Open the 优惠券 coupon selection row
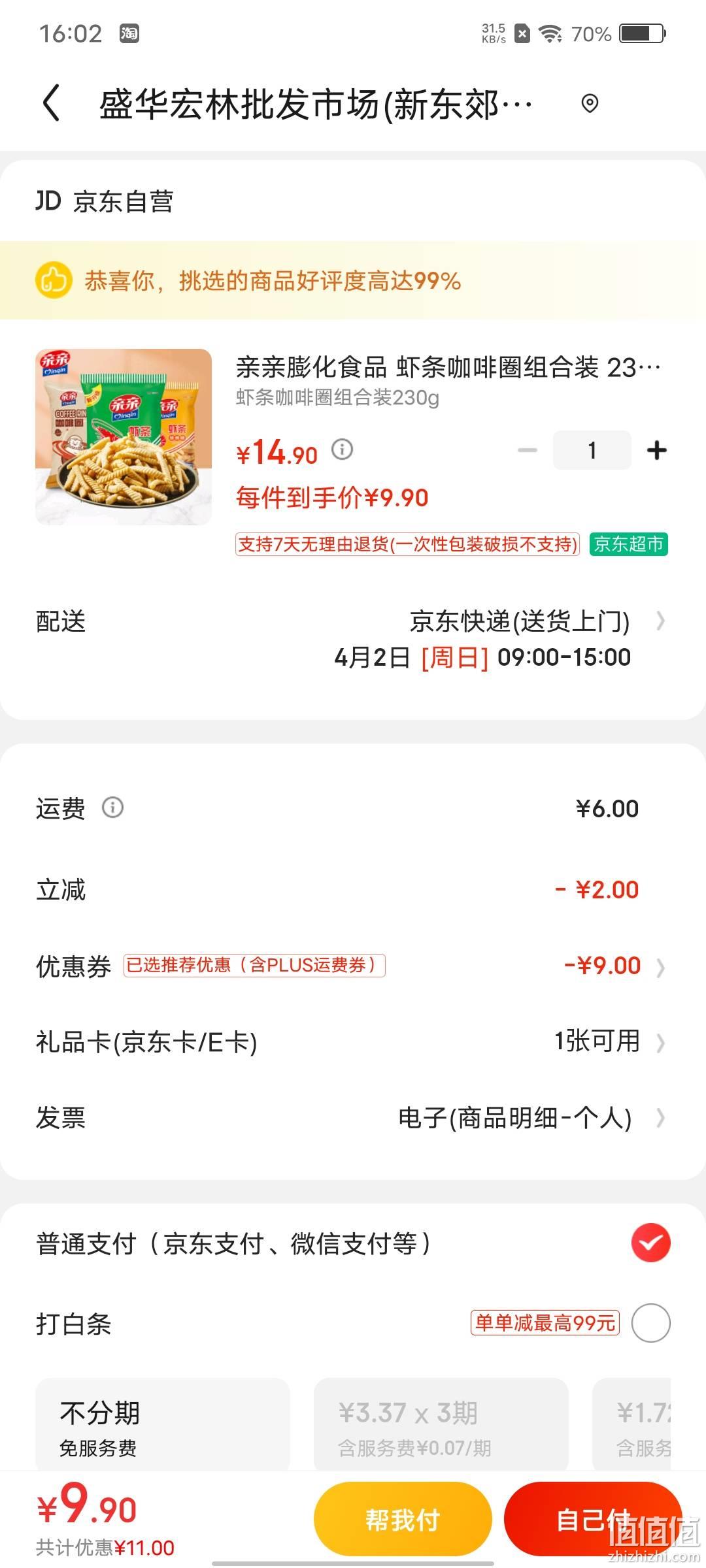 point(353,966)
